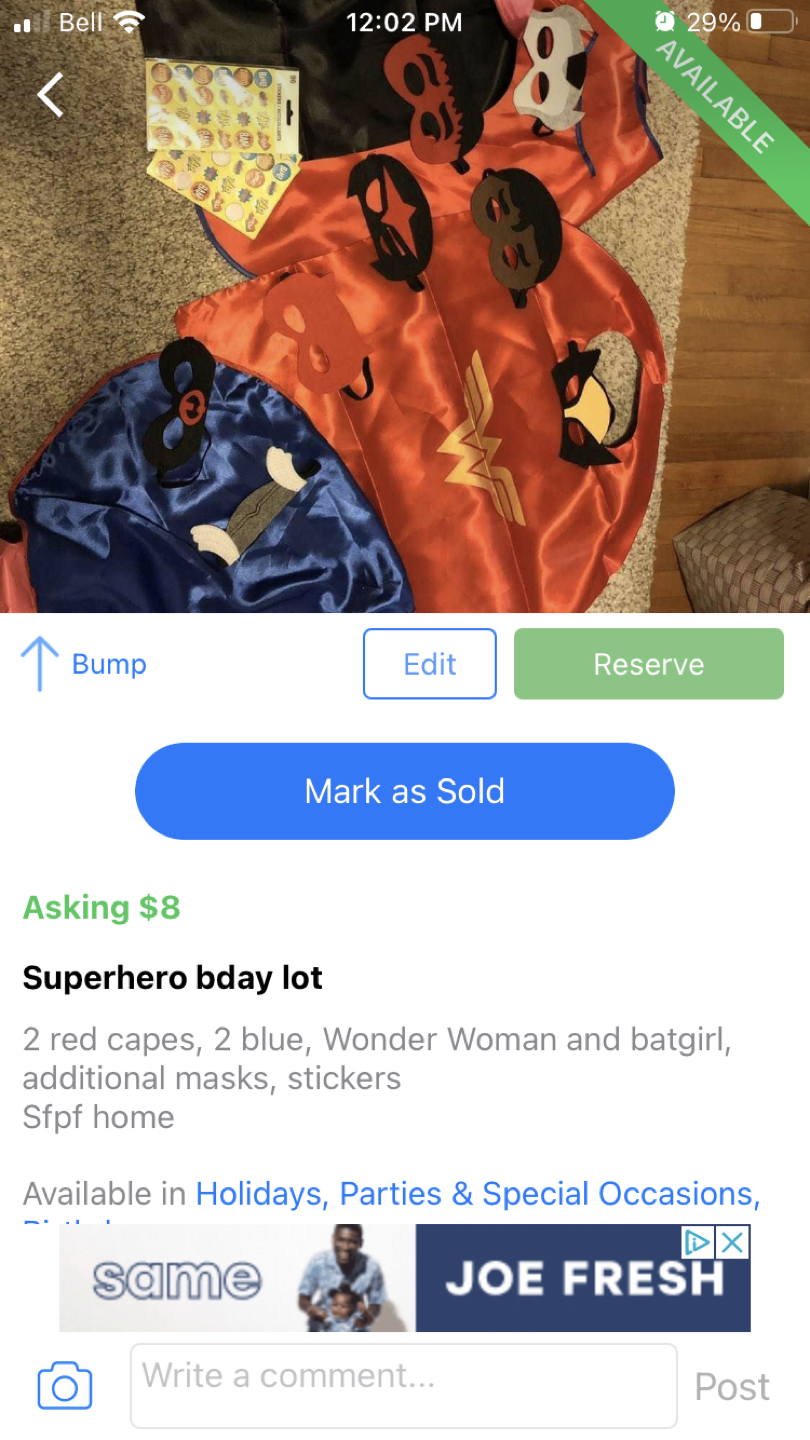Screen dimensions: 810x1440
Task: Focus the Write a comment field
Action: (x=404, y=1386)
